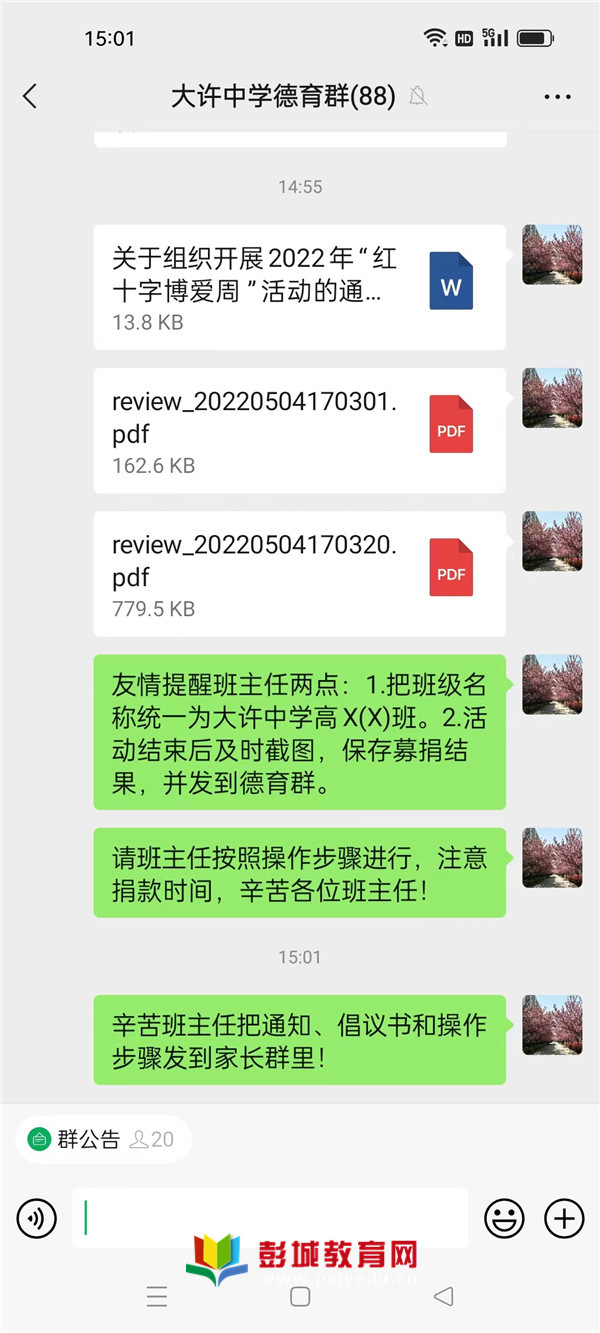Screen dimensions: 600x1333
Task: Open review_20220504170301.pdf file
Action: click(300, 431)
